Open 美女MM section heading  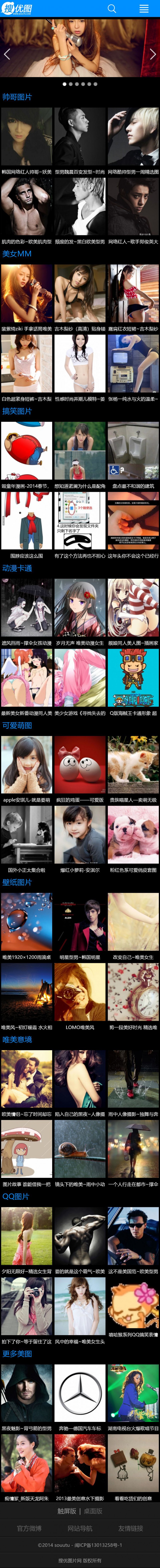17,254
